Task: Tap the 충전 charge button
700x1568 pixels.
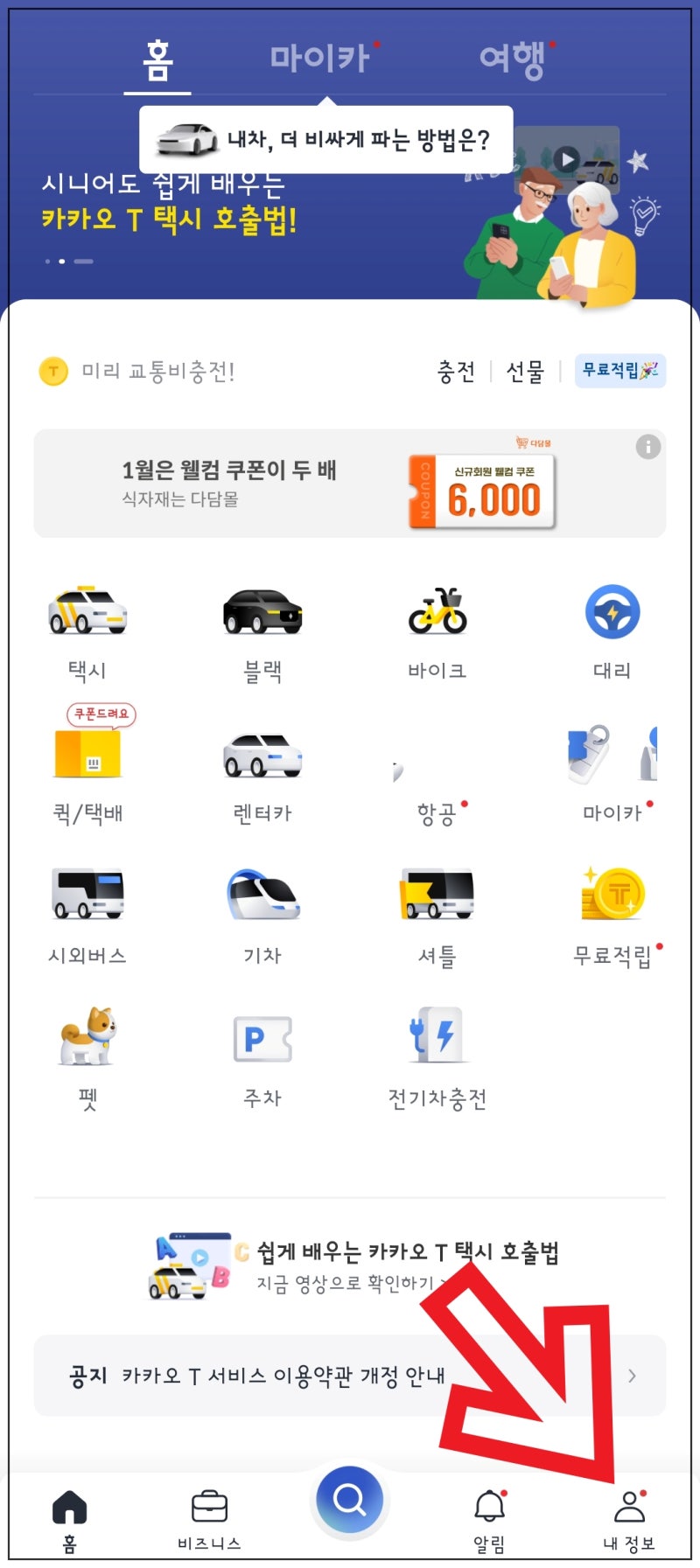Action: [x=455, y=371]
